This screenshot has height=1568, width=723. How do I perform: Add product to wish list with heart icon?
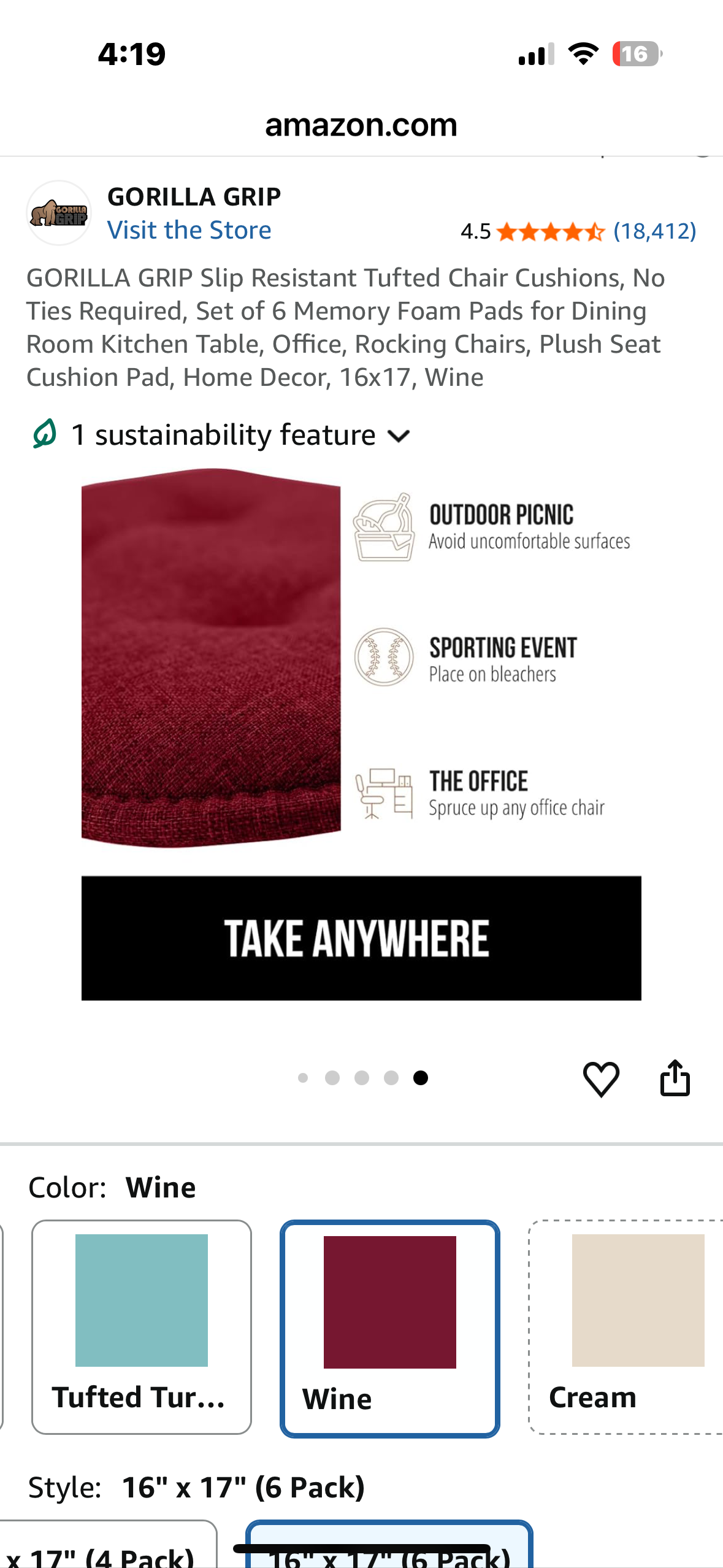click(600, 1078)
